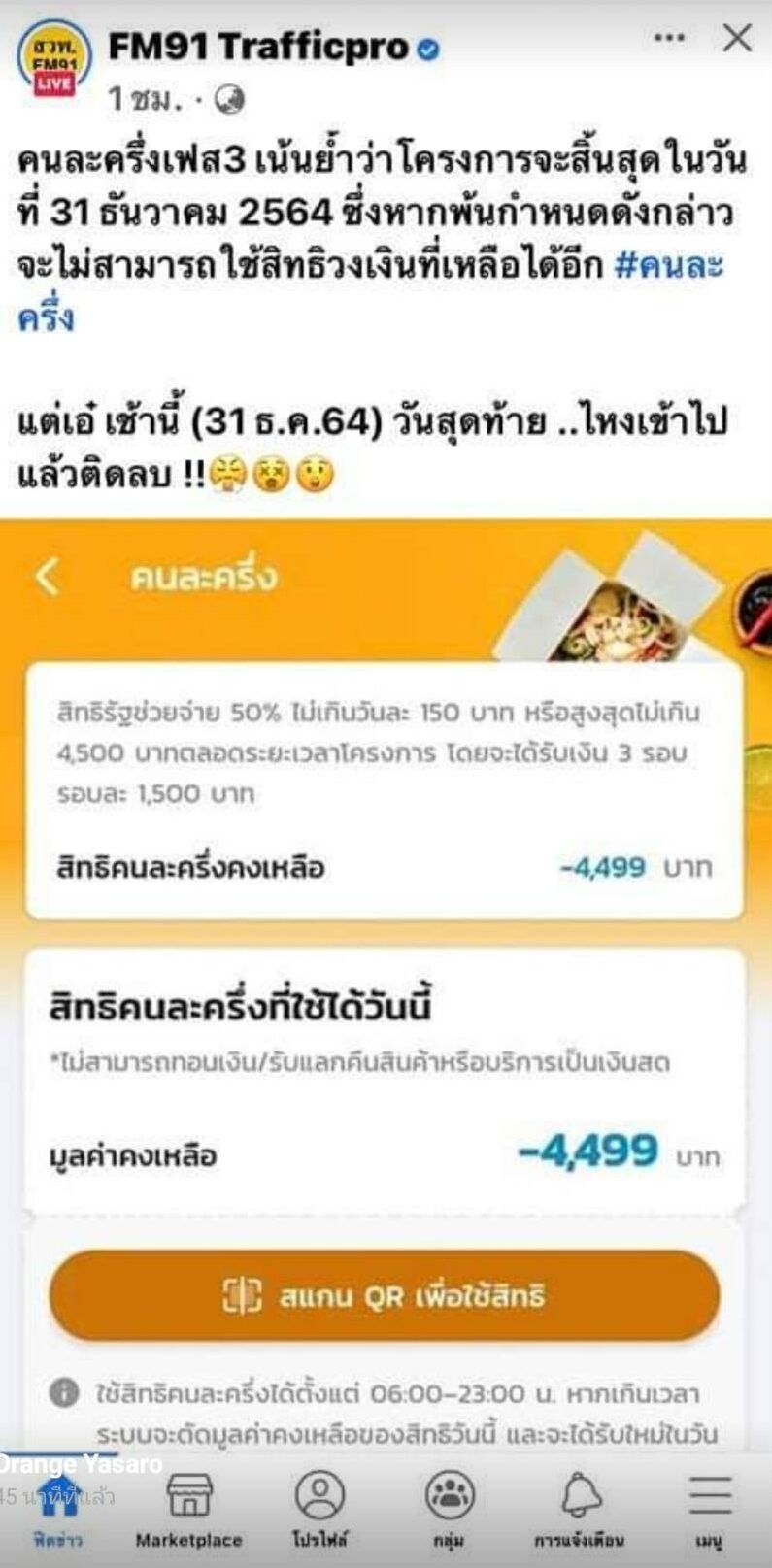Open the #คนละครึ่ง hashtag link

pos(669,266)
